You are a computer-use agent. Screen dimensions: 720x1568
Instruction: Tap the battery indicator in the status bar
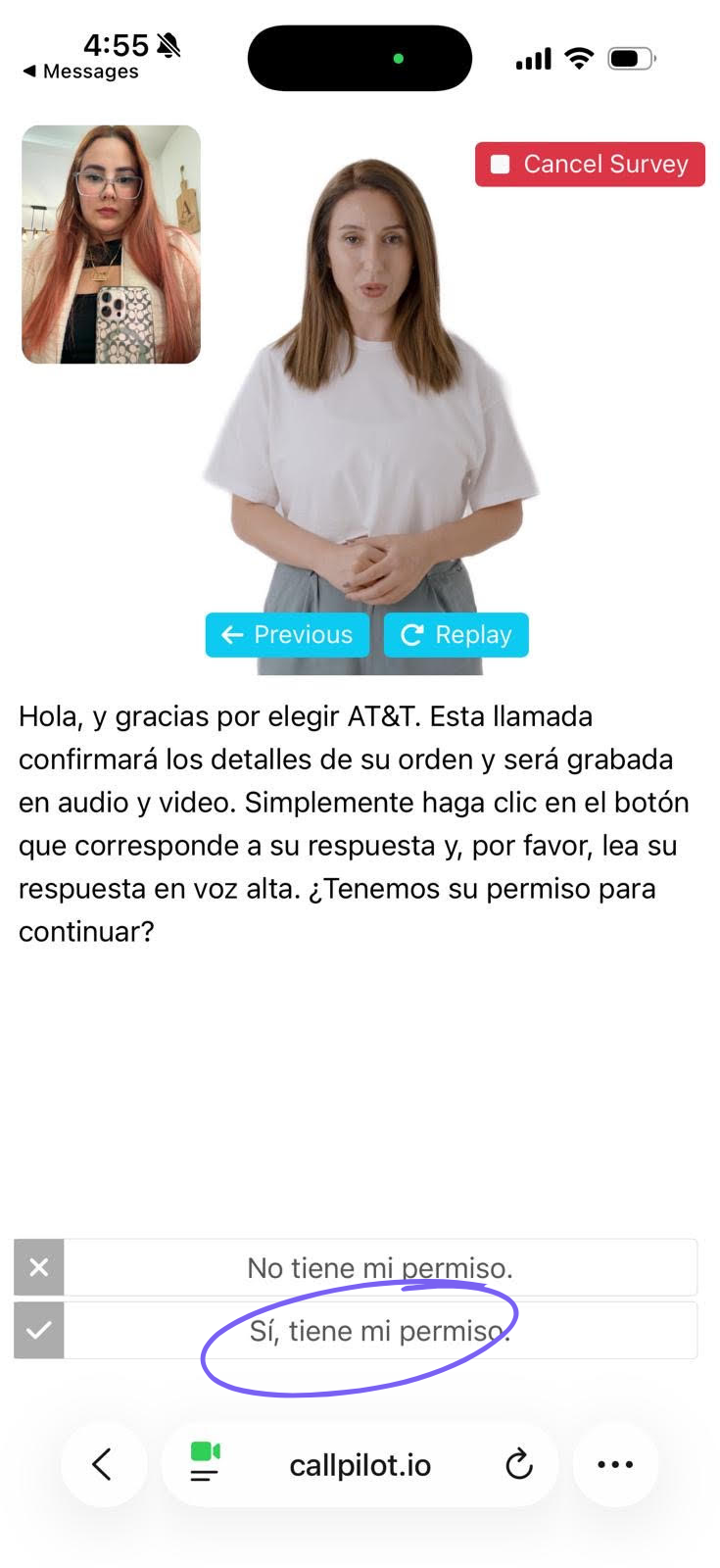coord(631,58)
